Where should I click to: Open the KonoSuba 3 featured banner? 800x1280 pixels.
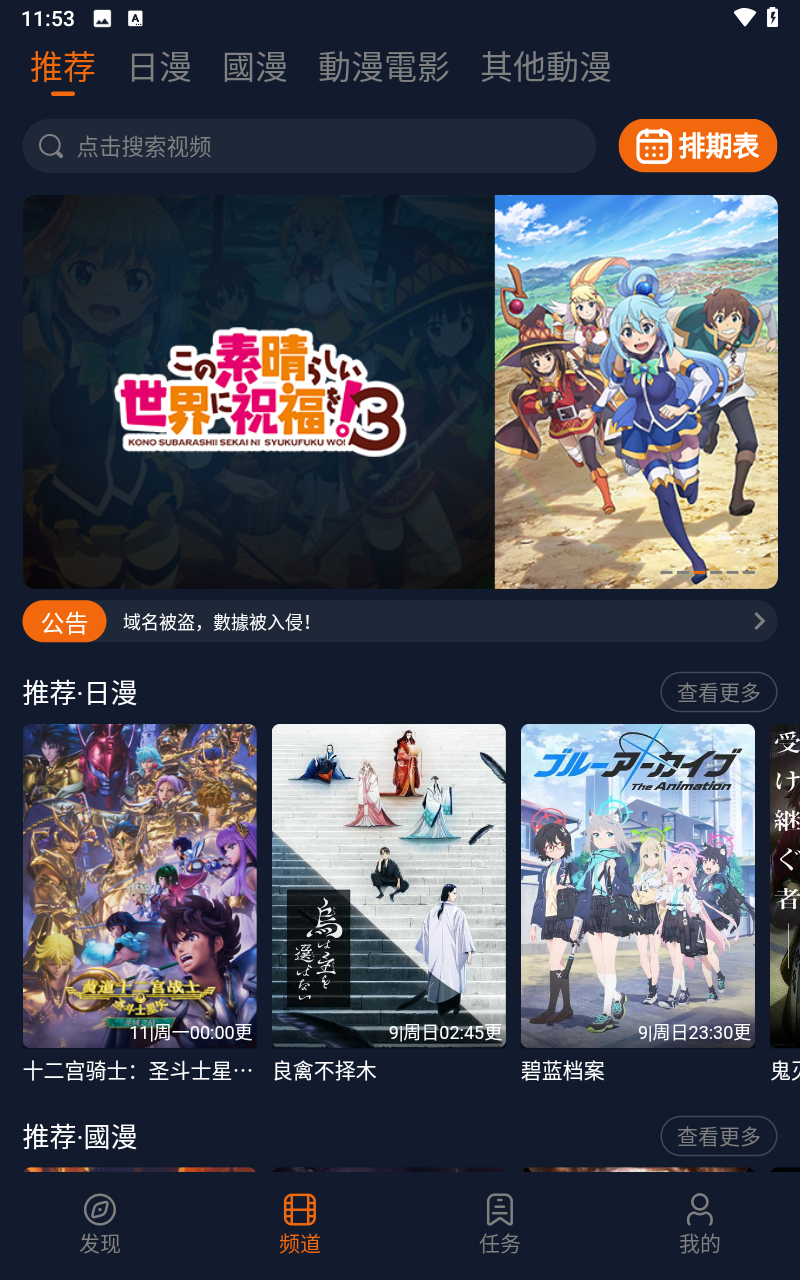[400, 391]
